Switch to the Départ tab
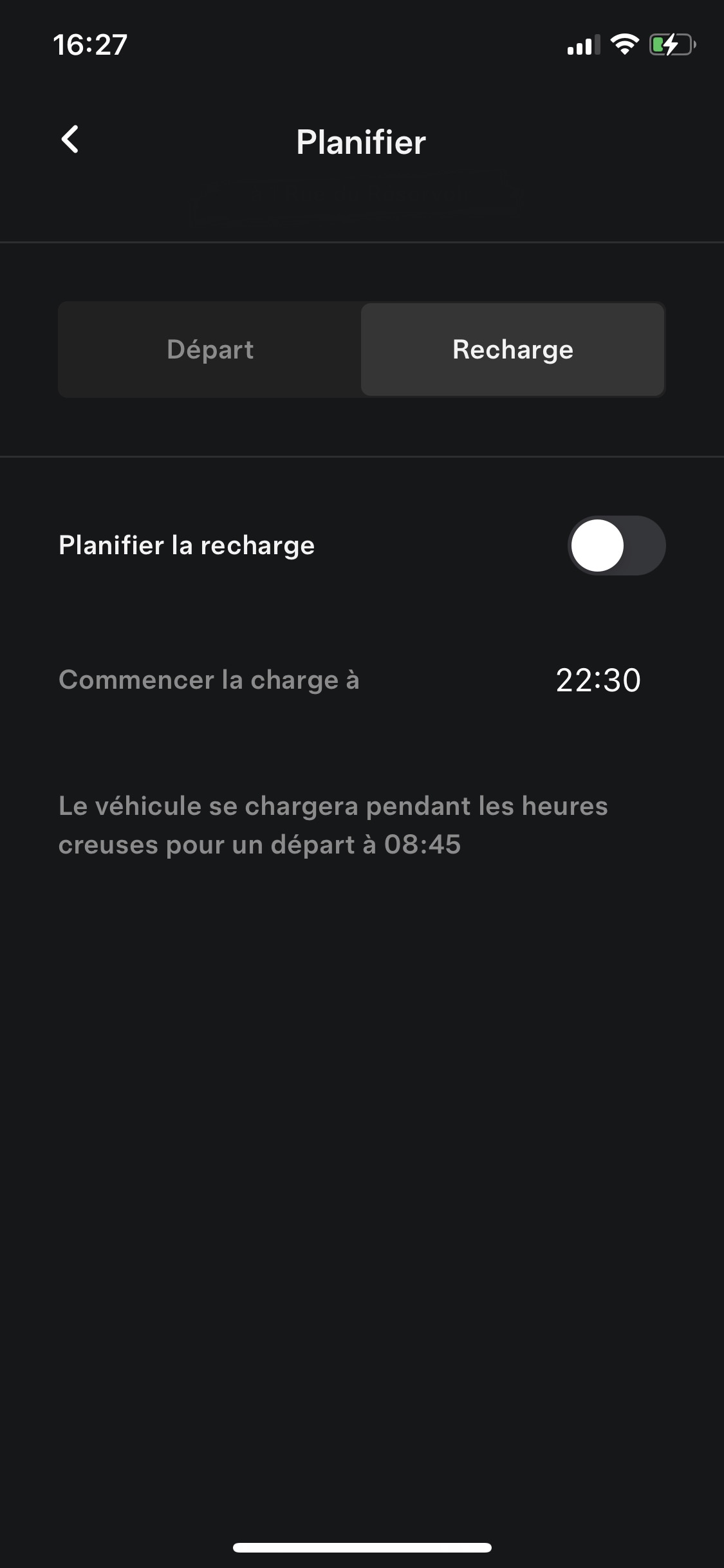Viewport: 724px width, 1568px height. (x=210, y=350)
